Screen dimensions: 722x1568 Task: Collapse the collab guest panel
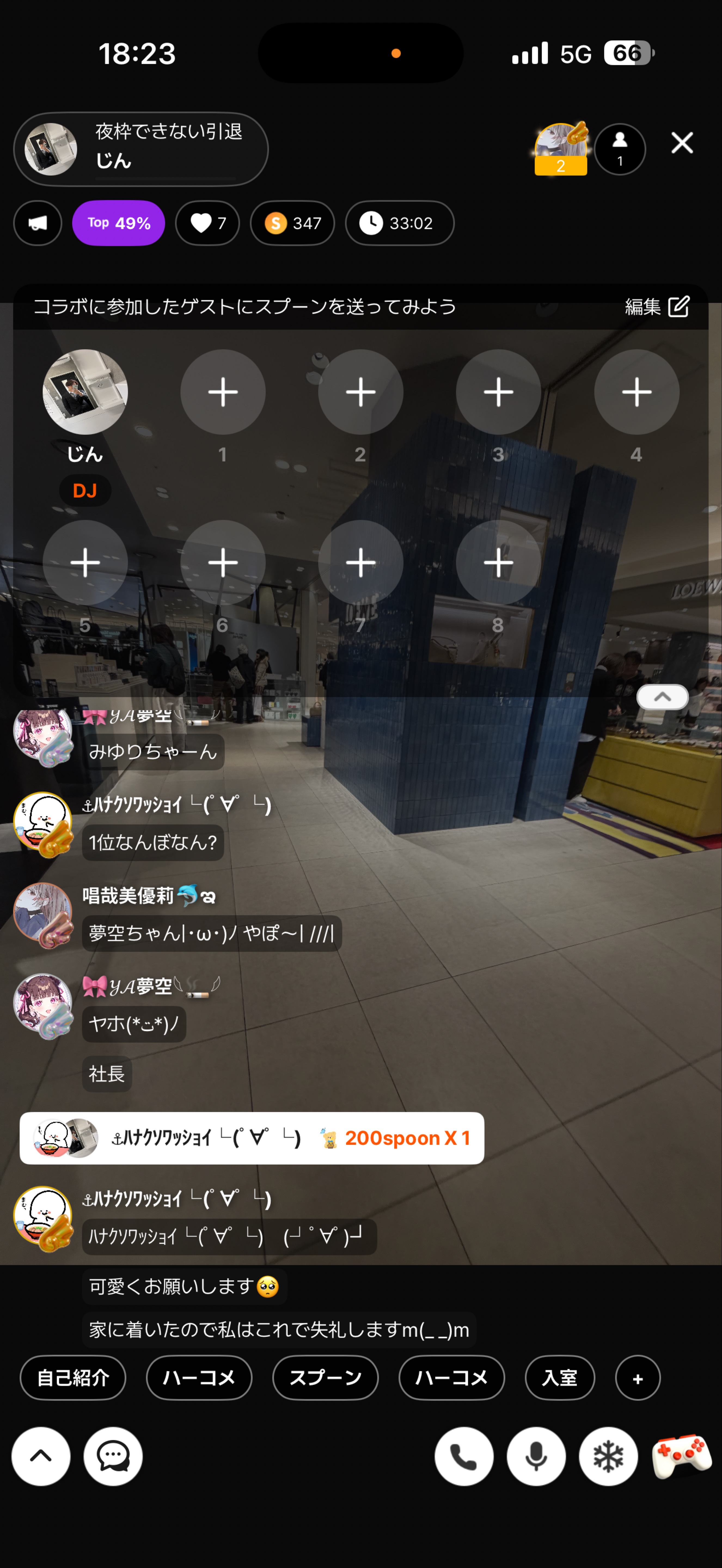(662, 697)
